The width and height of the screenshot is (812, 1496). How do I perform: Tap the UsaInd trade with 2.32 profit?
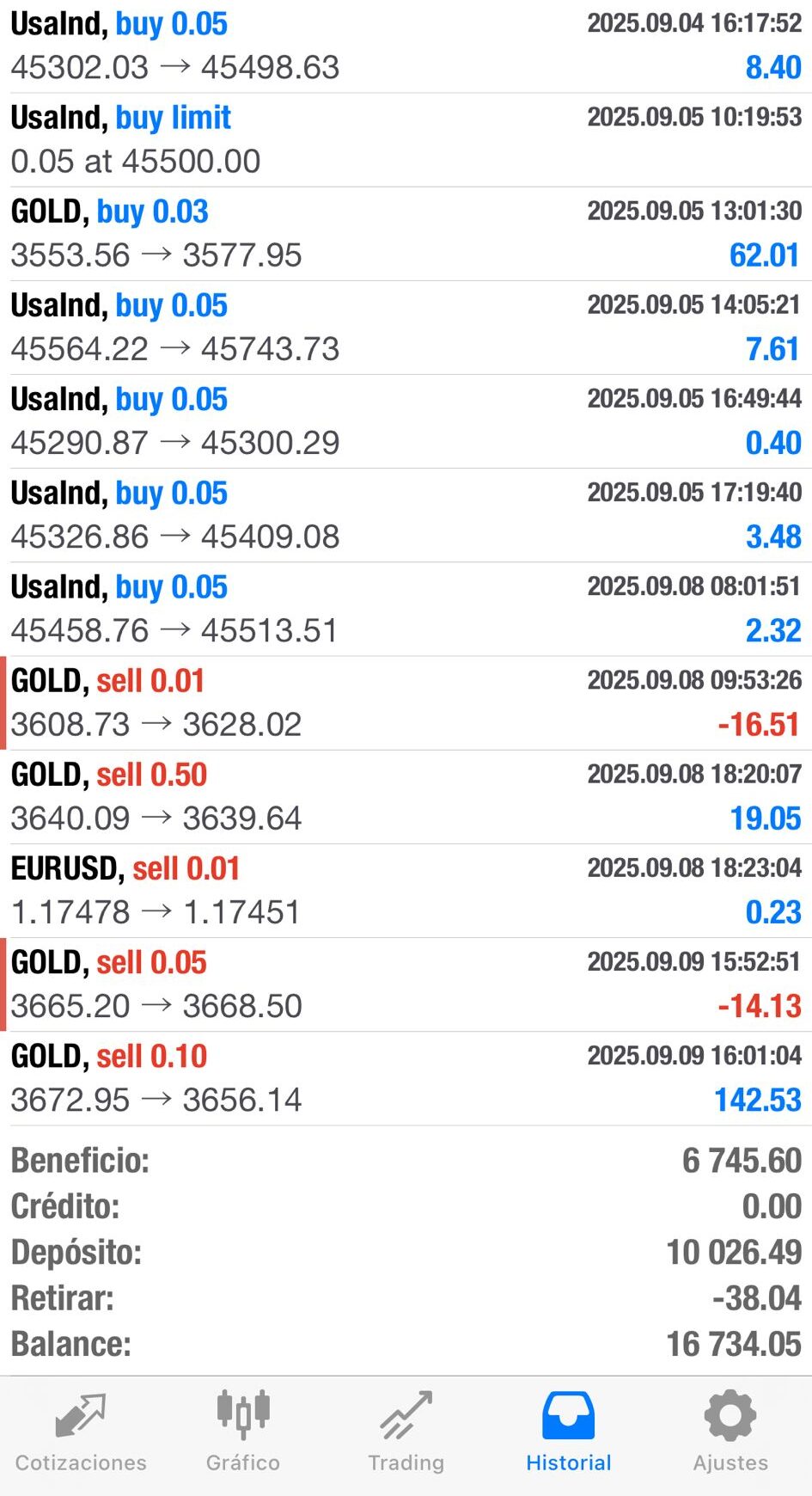click(406, 608)
